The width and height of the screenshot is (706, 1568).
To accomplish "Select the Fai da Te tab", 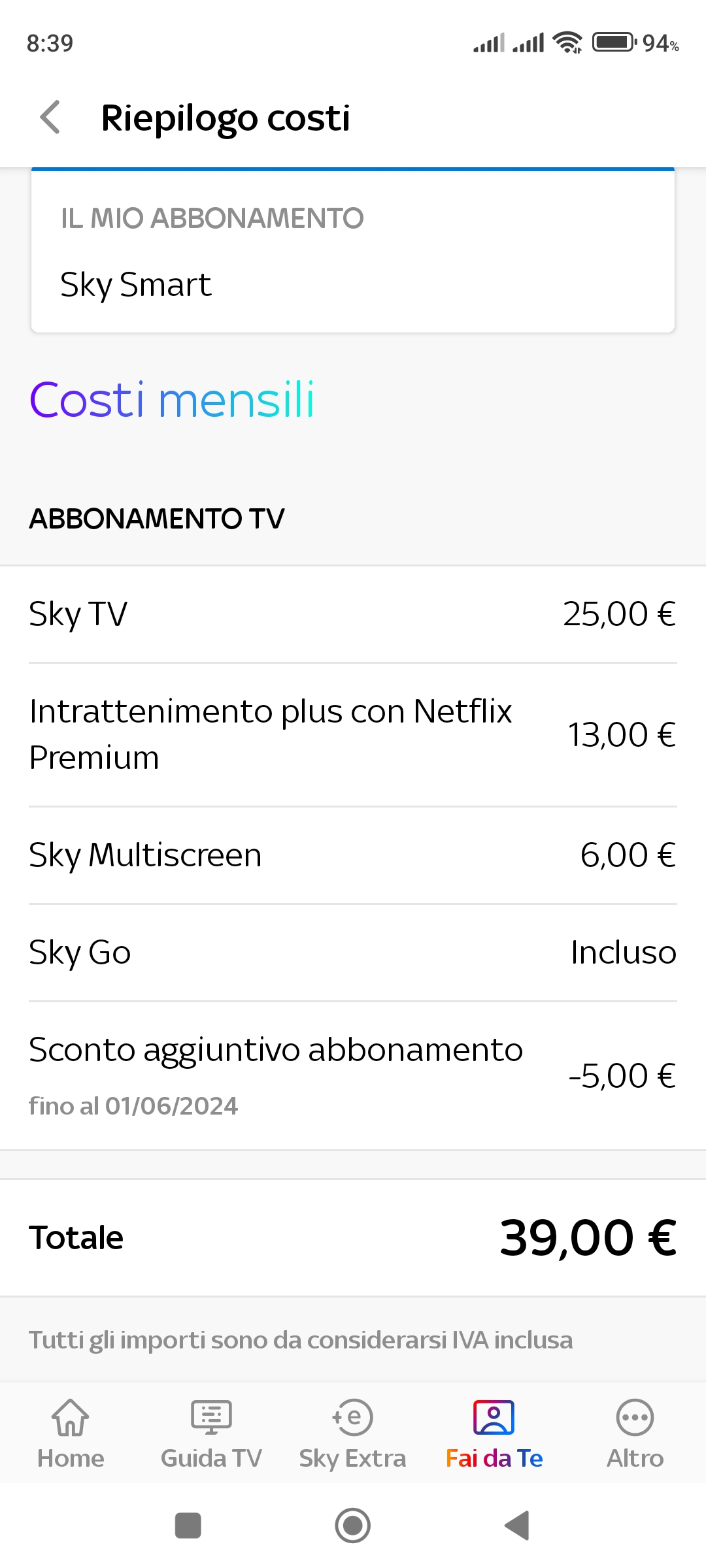I will pos(494,1434).
